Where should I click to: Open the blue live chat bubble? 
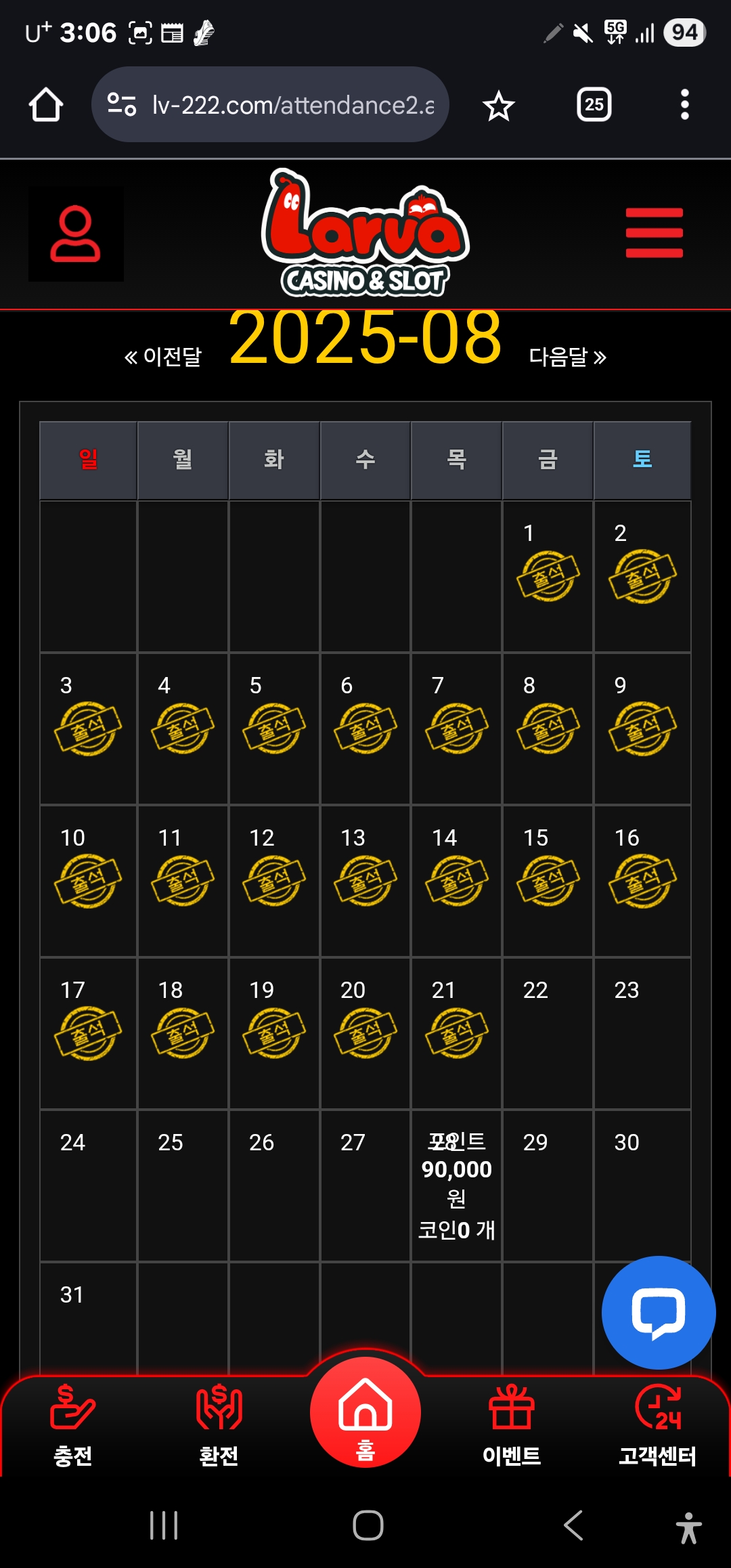(x=658, y=1312)
